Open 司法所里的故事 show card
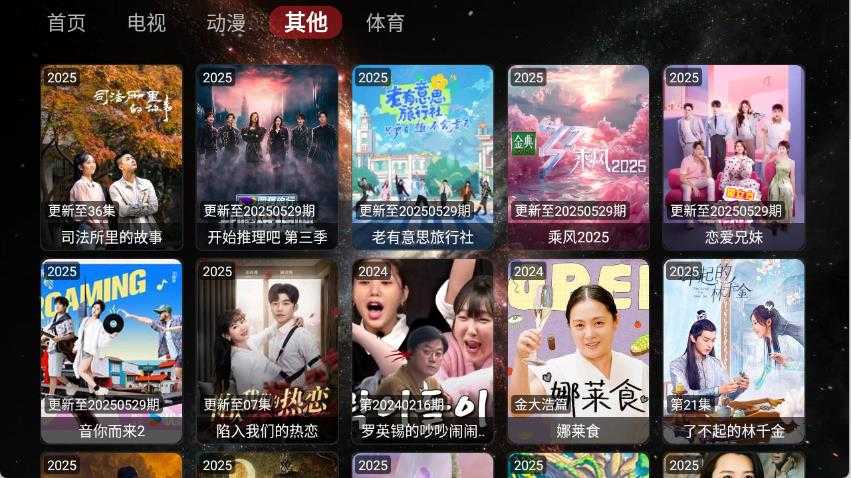 click(x=112, y=157)
